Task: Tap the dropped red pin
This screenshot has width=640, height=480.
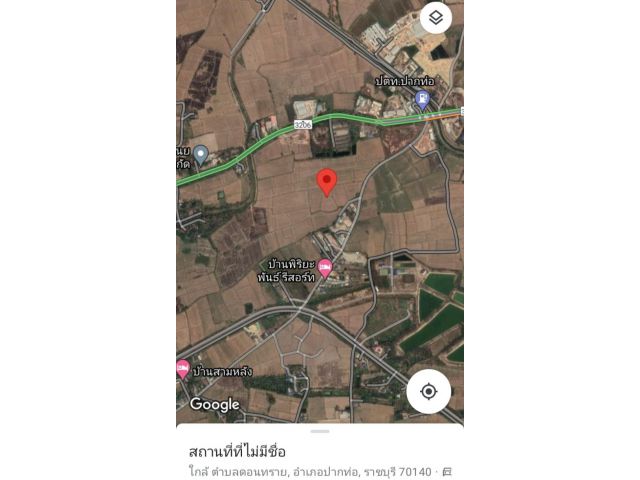Action: coord(327,182)
